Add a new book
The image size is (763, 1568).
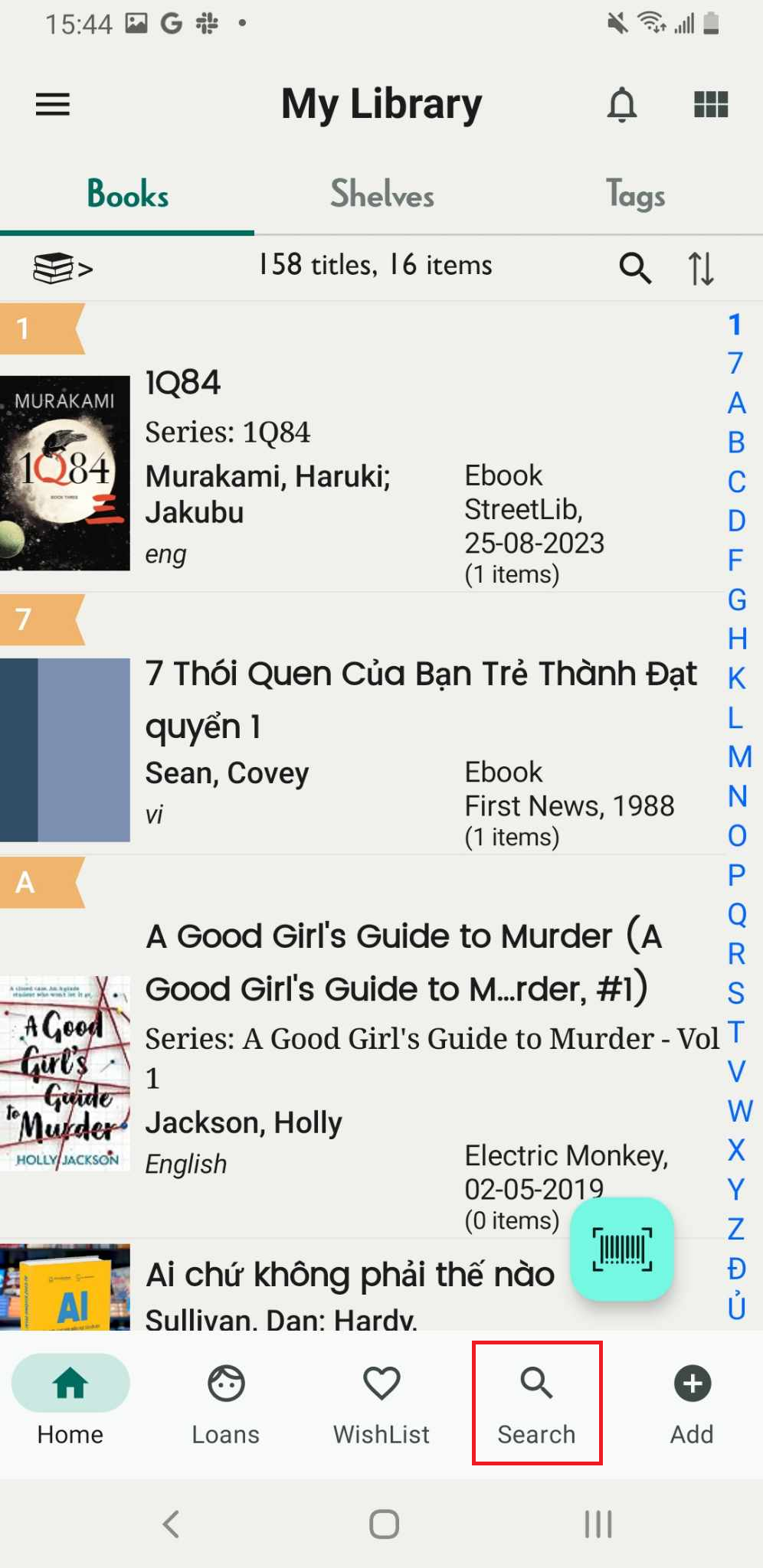[x=693, y=1404]
